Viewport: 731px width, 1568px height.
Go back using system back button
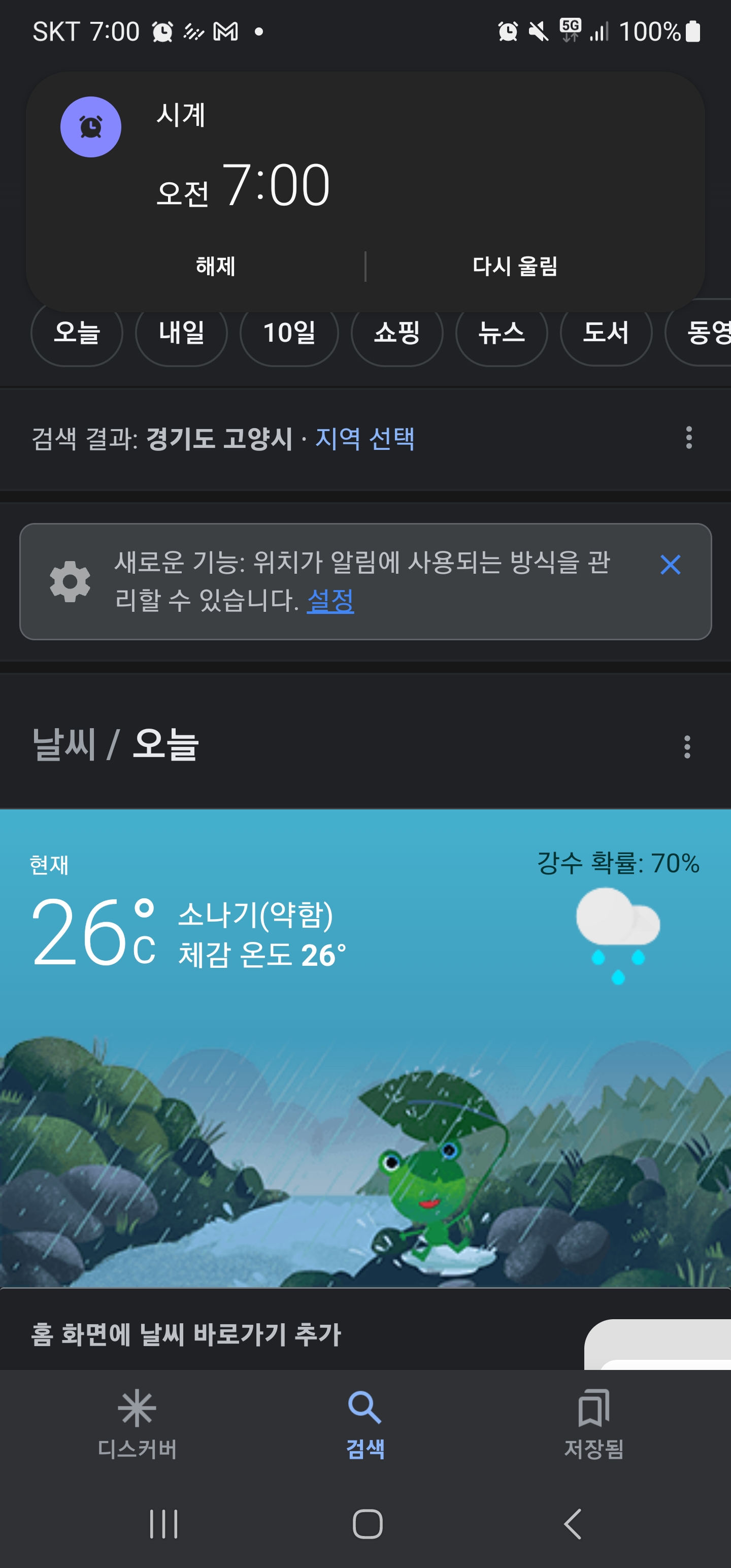pos(572,1523)
